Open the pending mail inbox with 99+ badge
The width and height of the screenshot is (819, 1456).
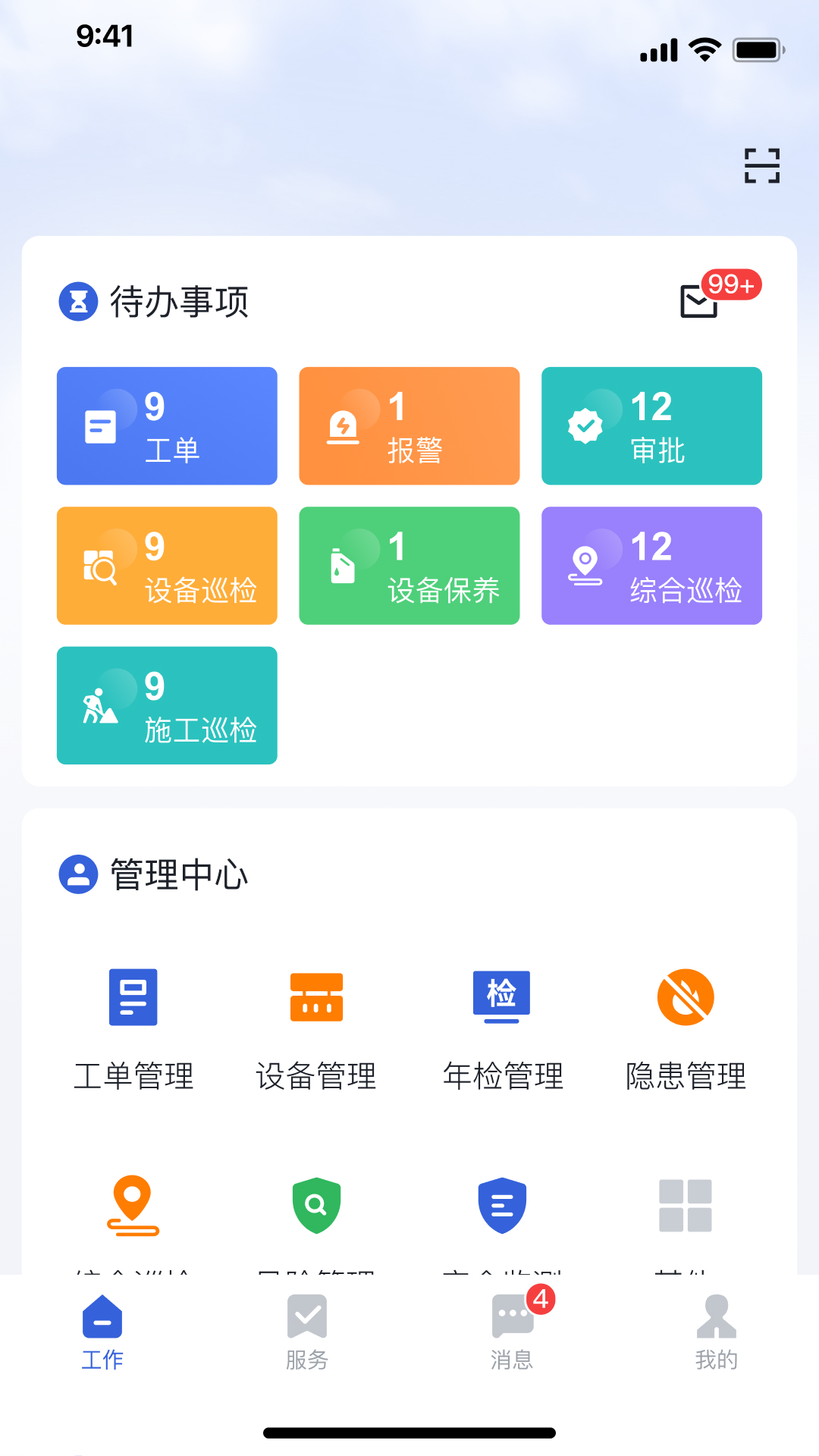coord(700,301)
